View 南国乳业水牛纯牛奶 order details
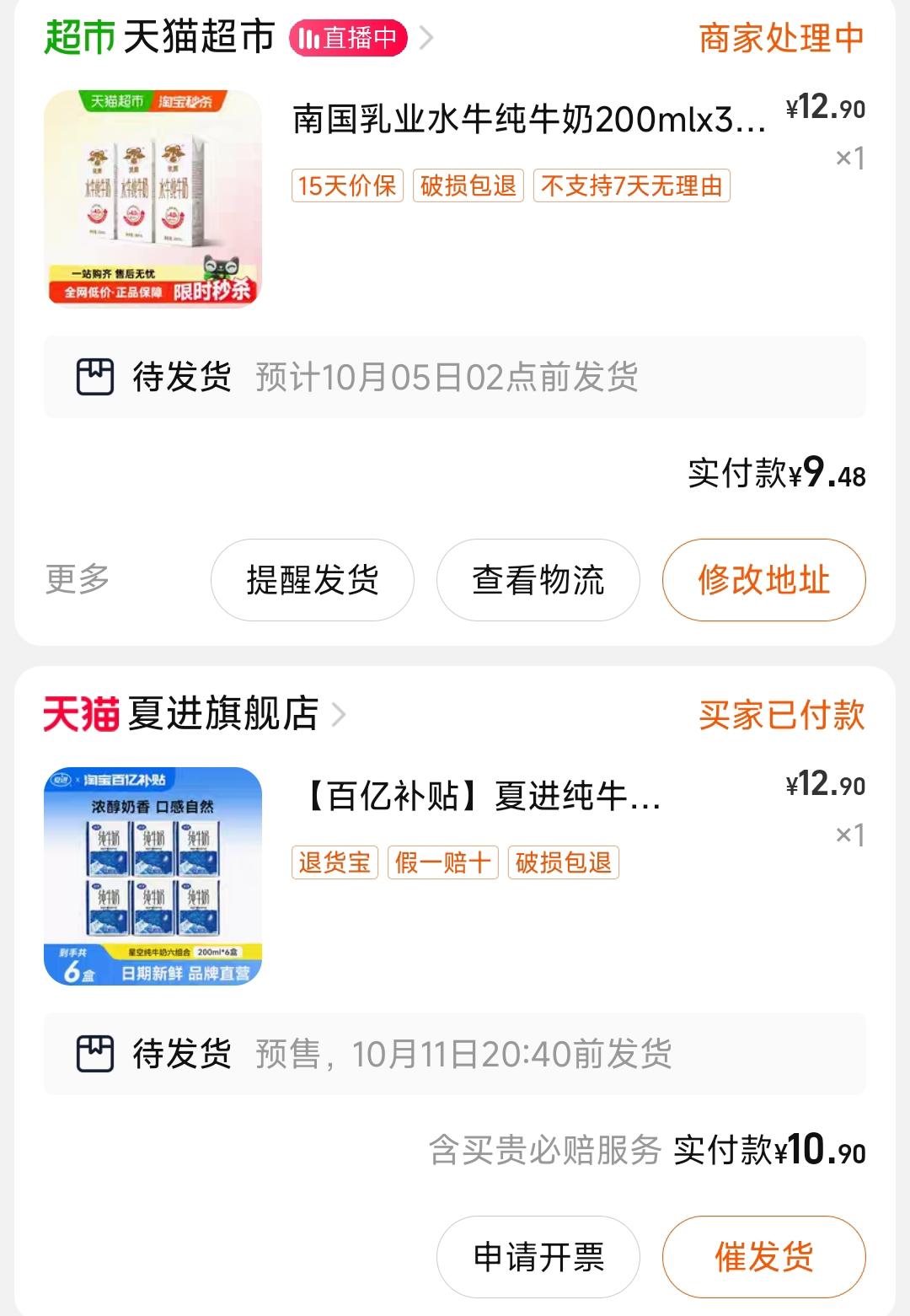The image size is (910, 1316). pos(528,120)
